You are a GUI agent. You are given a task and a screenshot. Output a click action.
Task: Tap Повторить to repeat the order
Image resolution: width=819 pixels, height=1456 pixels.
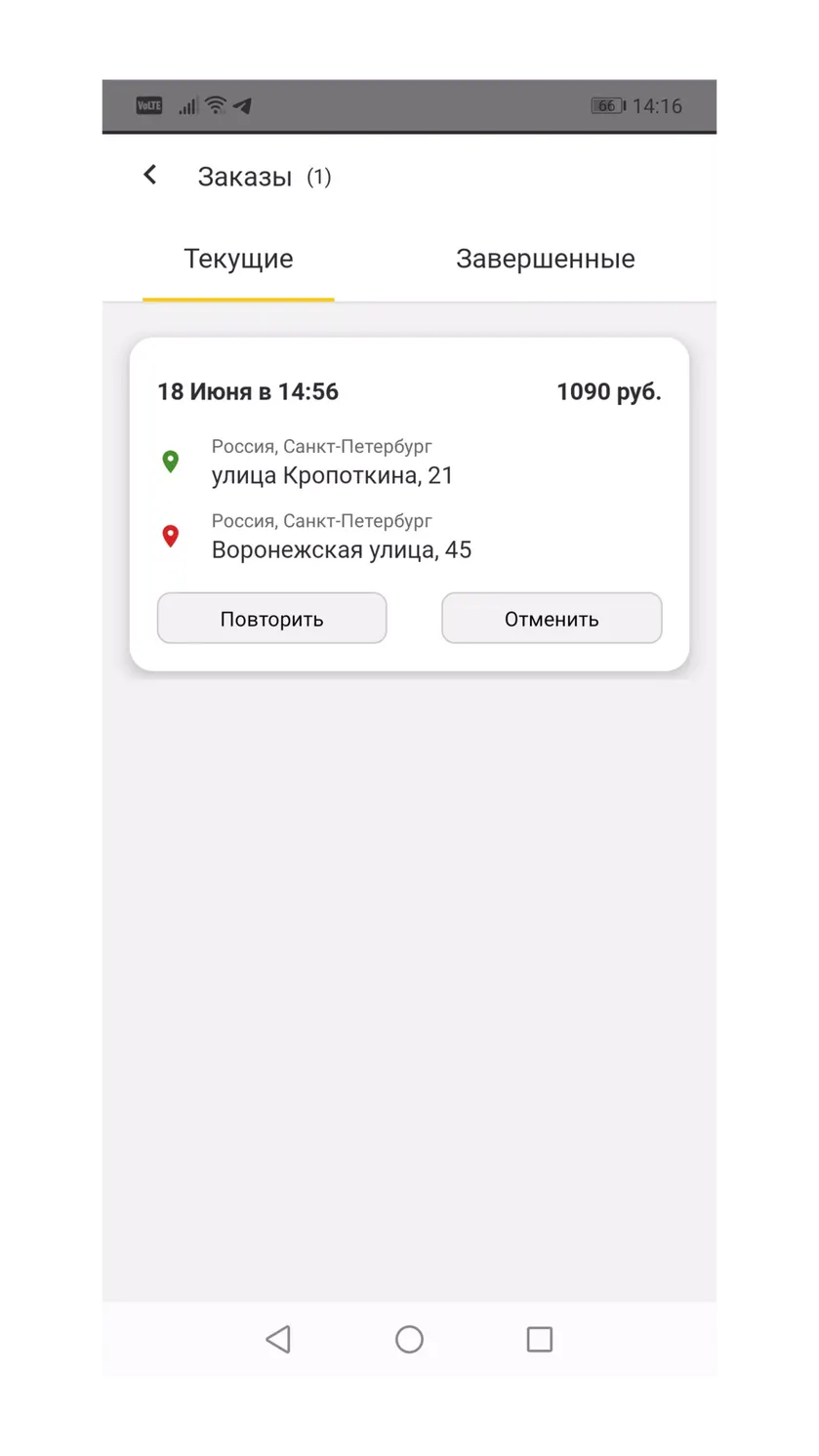coord(271,619)
